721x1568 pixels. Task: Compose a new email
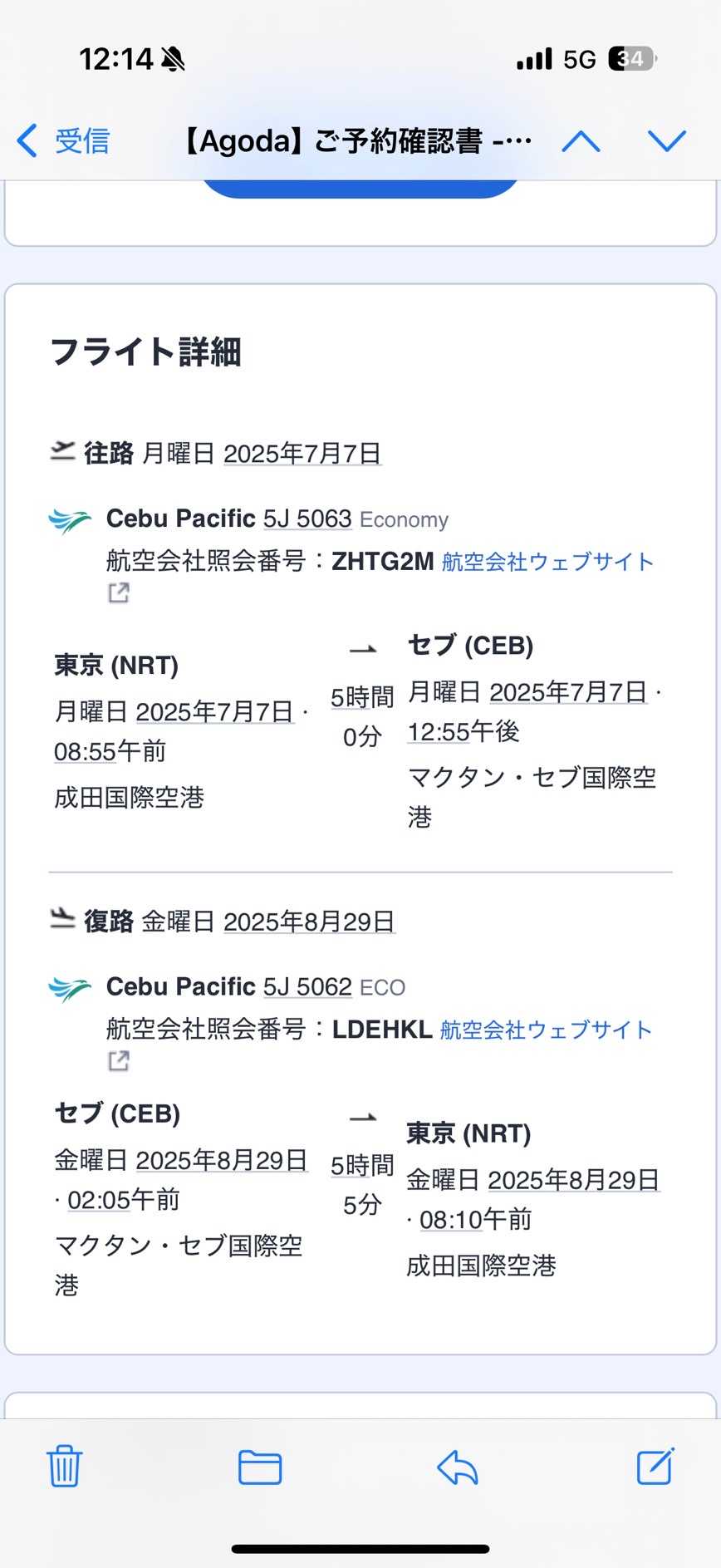click(655, 1466)
